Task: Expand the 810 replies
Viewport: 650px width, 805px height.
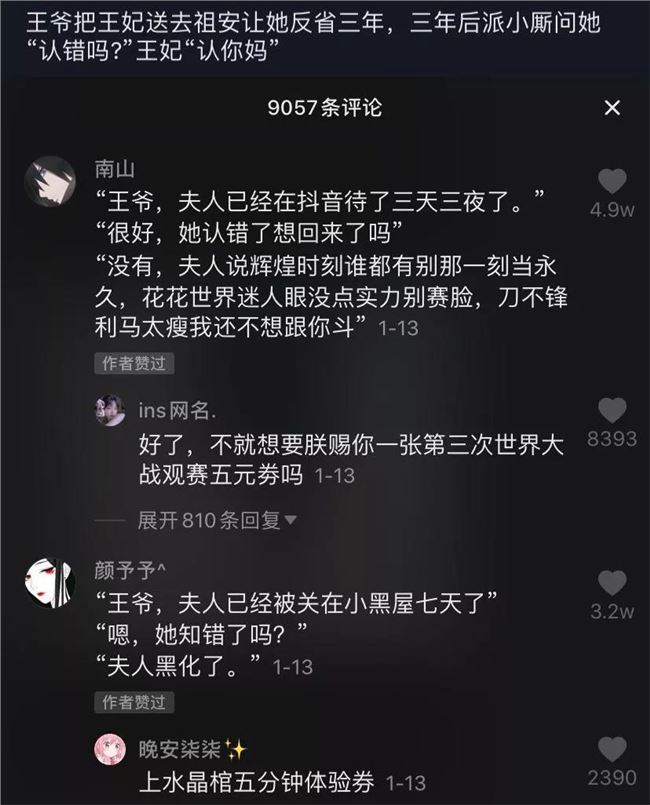Action: point(218,520)
